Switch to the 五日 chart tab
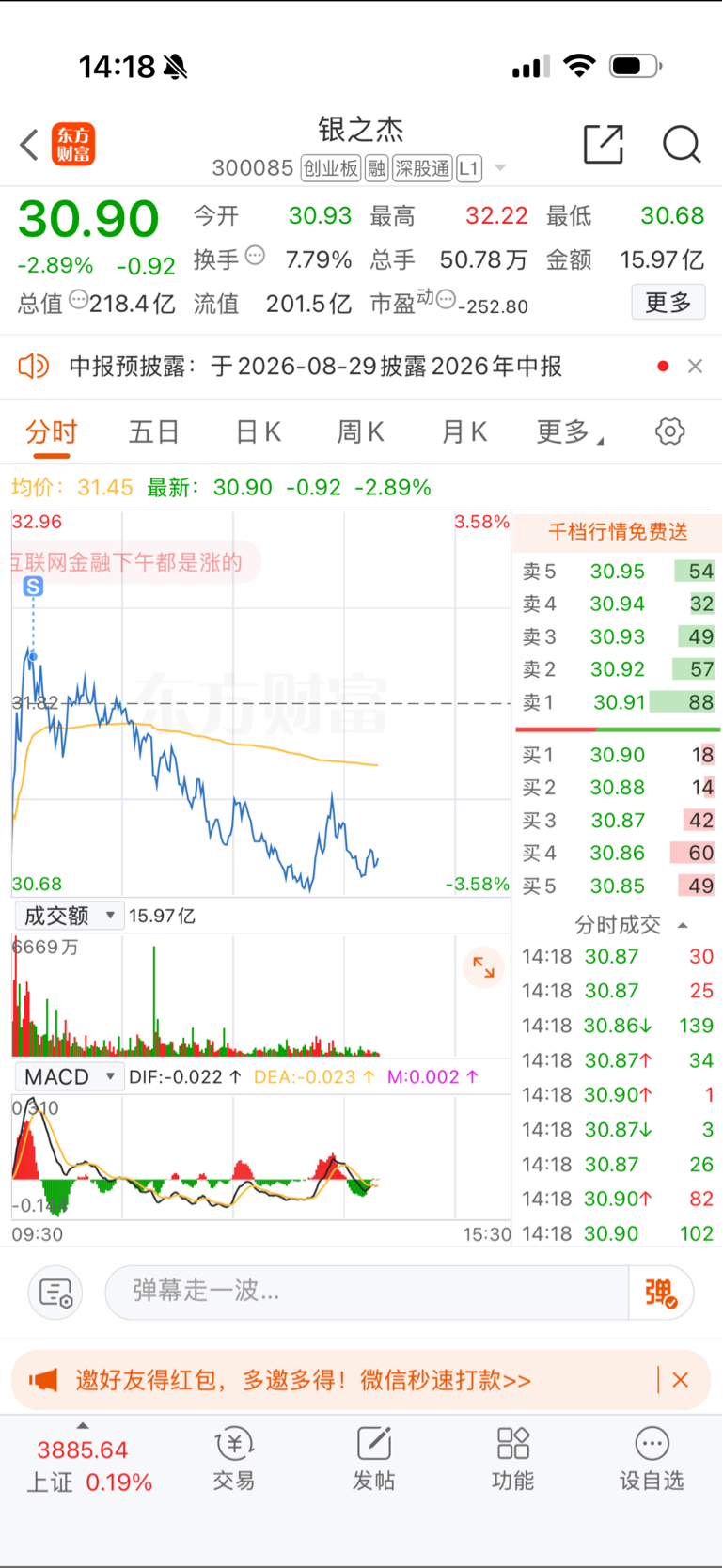 154,432
